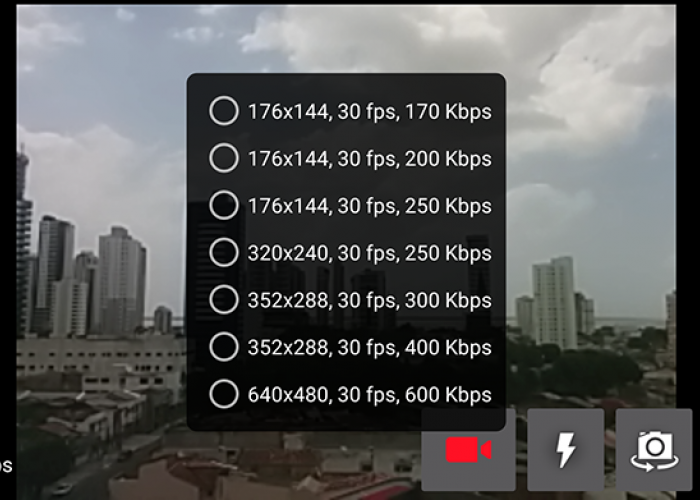700x500 pixels.
Task: Switch camera with the rotate icon
Action: [x=654, y=450]
